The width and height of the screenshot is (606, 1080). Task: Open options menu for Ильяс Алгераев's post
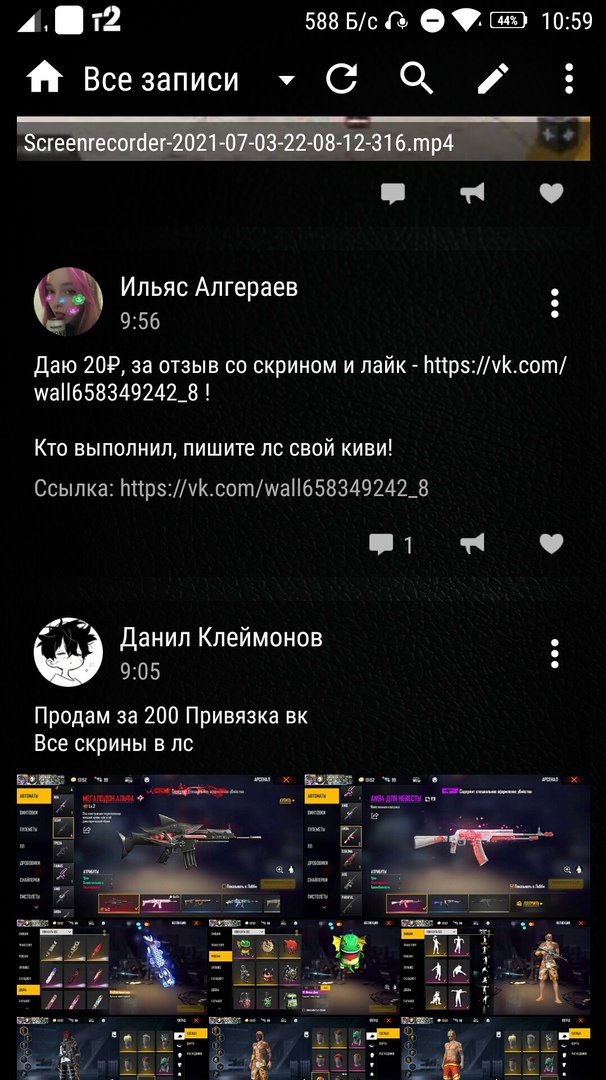(x=554, y=303)
